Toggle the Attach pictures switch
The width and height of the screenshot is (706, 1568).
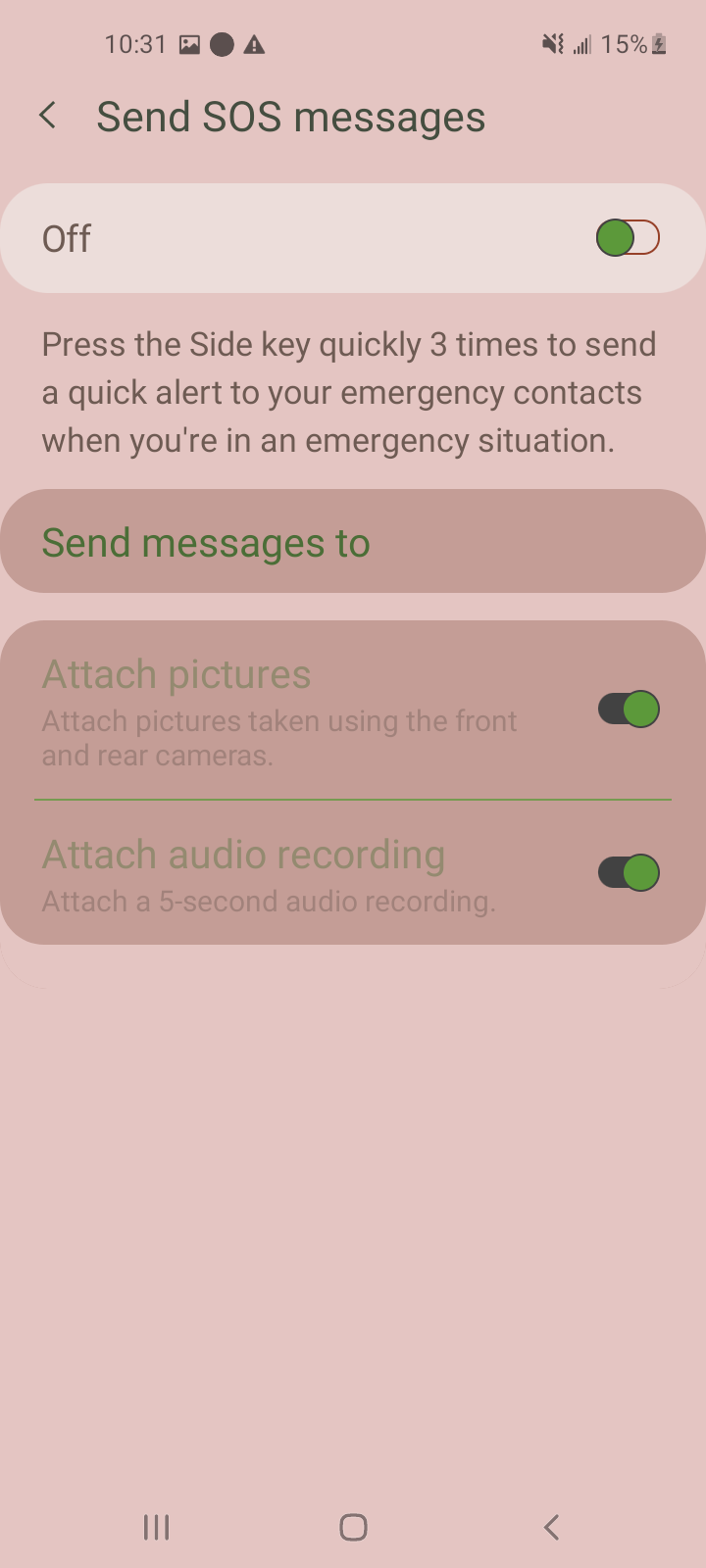[629, 710]
